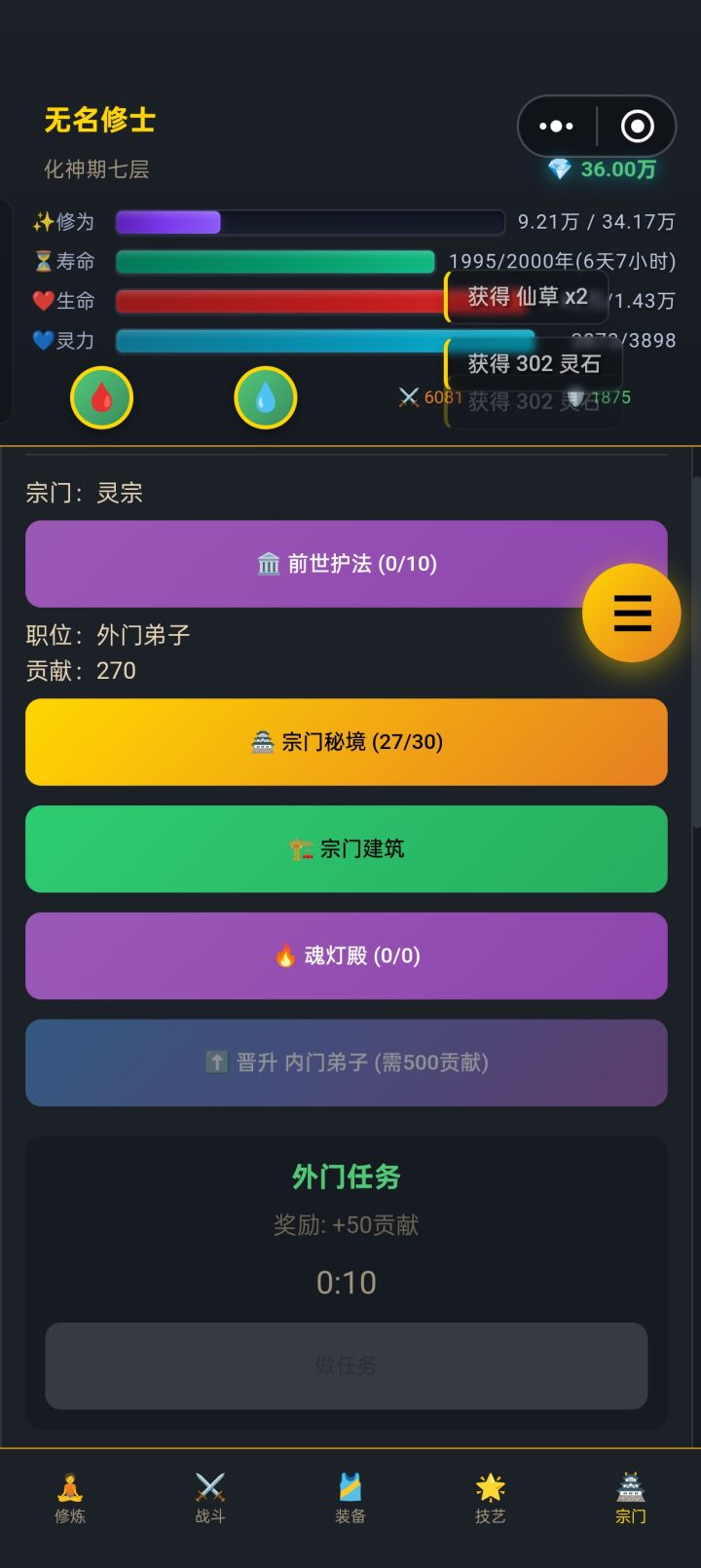Click the 技艺 star skill icon
The width and height of the screenshot is (701, 1568).
490,1488
